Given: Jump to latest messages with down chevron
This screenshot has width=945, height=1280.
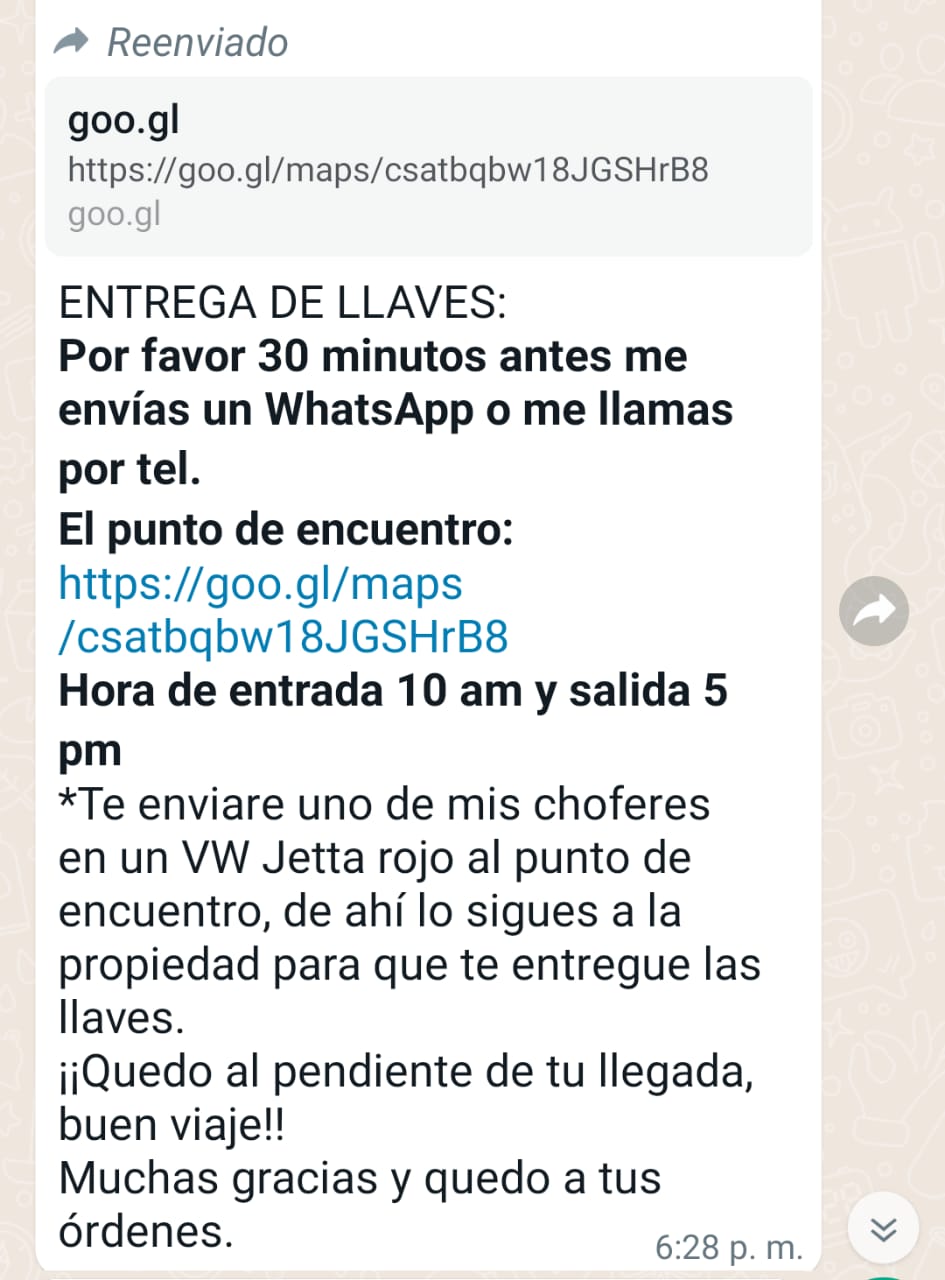Looking at the screenshot, I should click(x=883, y=1228).
